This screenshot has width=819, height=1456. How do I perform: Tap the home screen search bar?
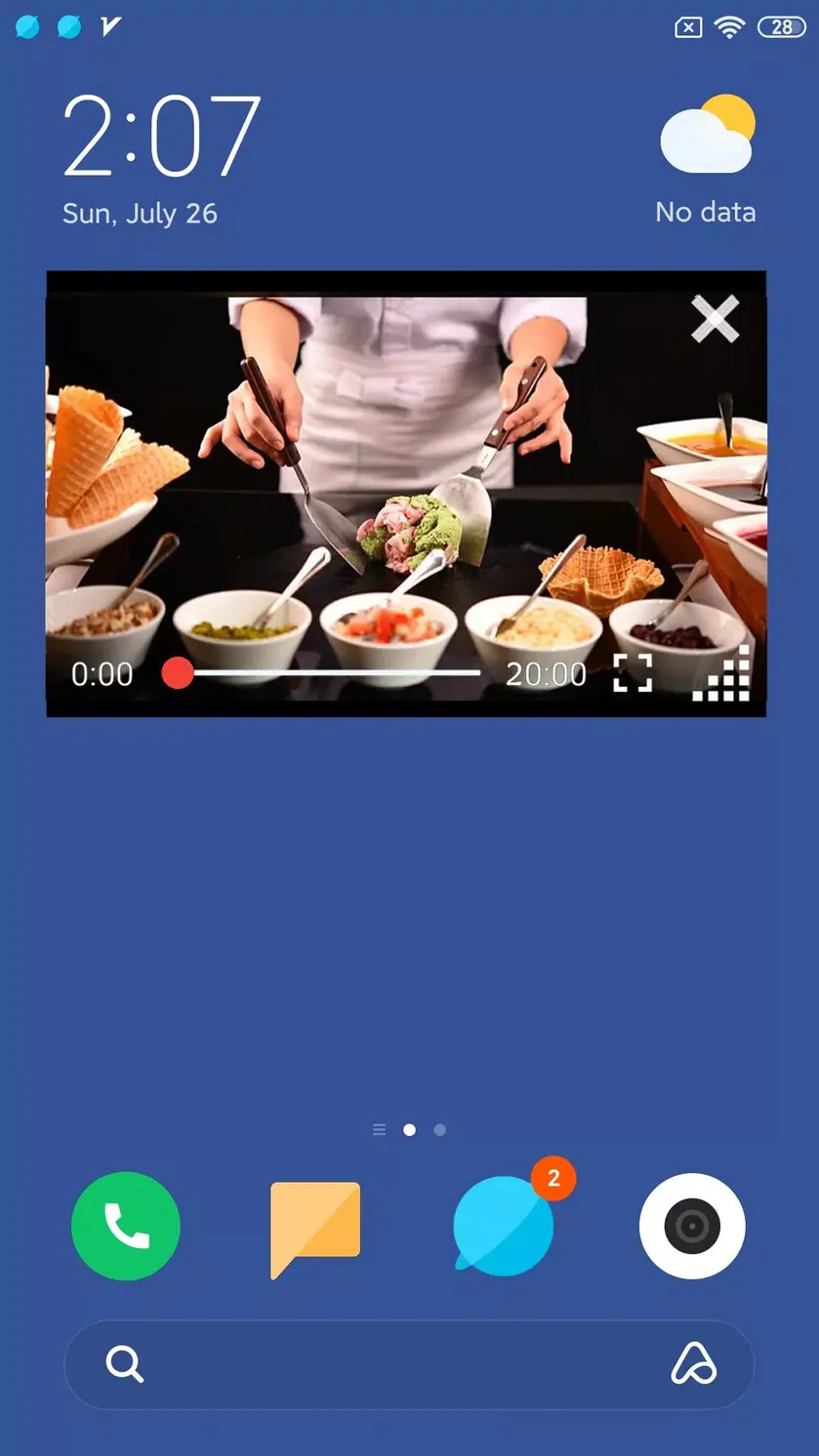[x=409, y=1364]
